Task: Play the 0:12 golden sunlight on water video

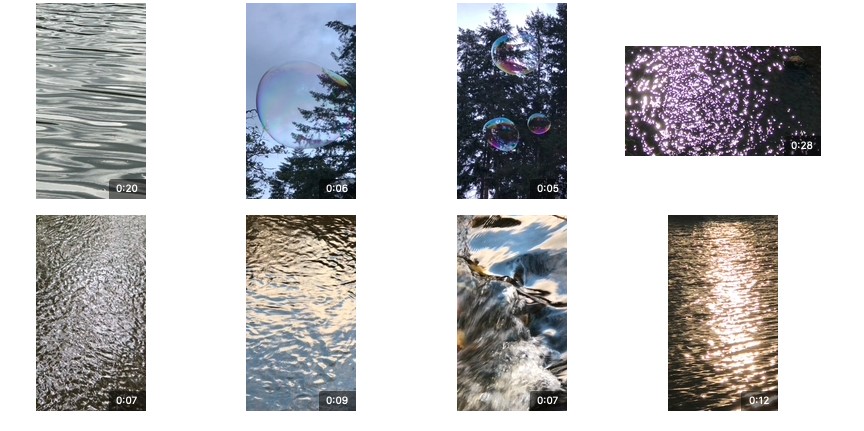Action: [722, 312]
